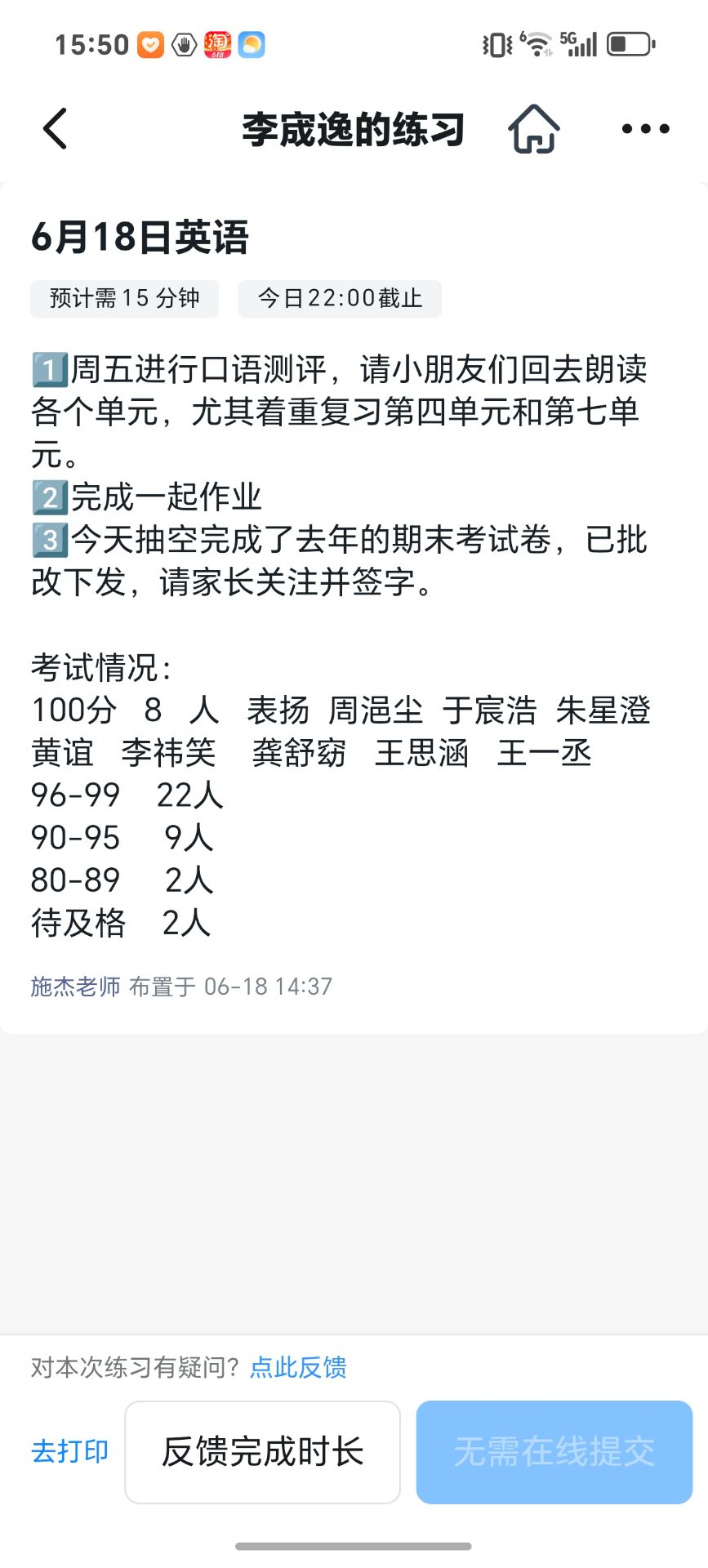Image resolution: width=708 pixels, height=1568 pixels.
Task: Open teacher 施杰老师's name link
Action: 75,987
